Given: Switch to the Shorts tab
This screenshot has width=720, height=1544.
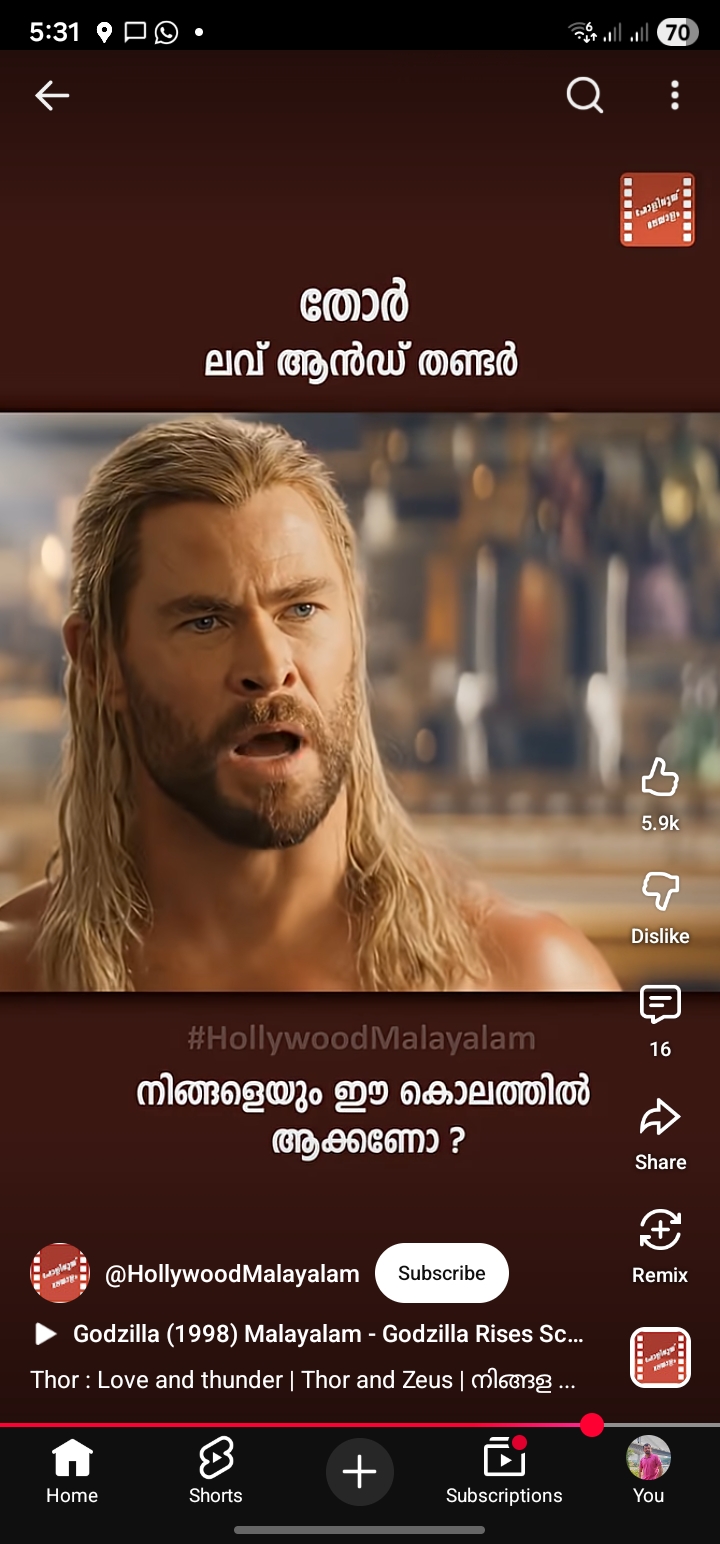Looking at the screenshot, I should [216, 1472].
